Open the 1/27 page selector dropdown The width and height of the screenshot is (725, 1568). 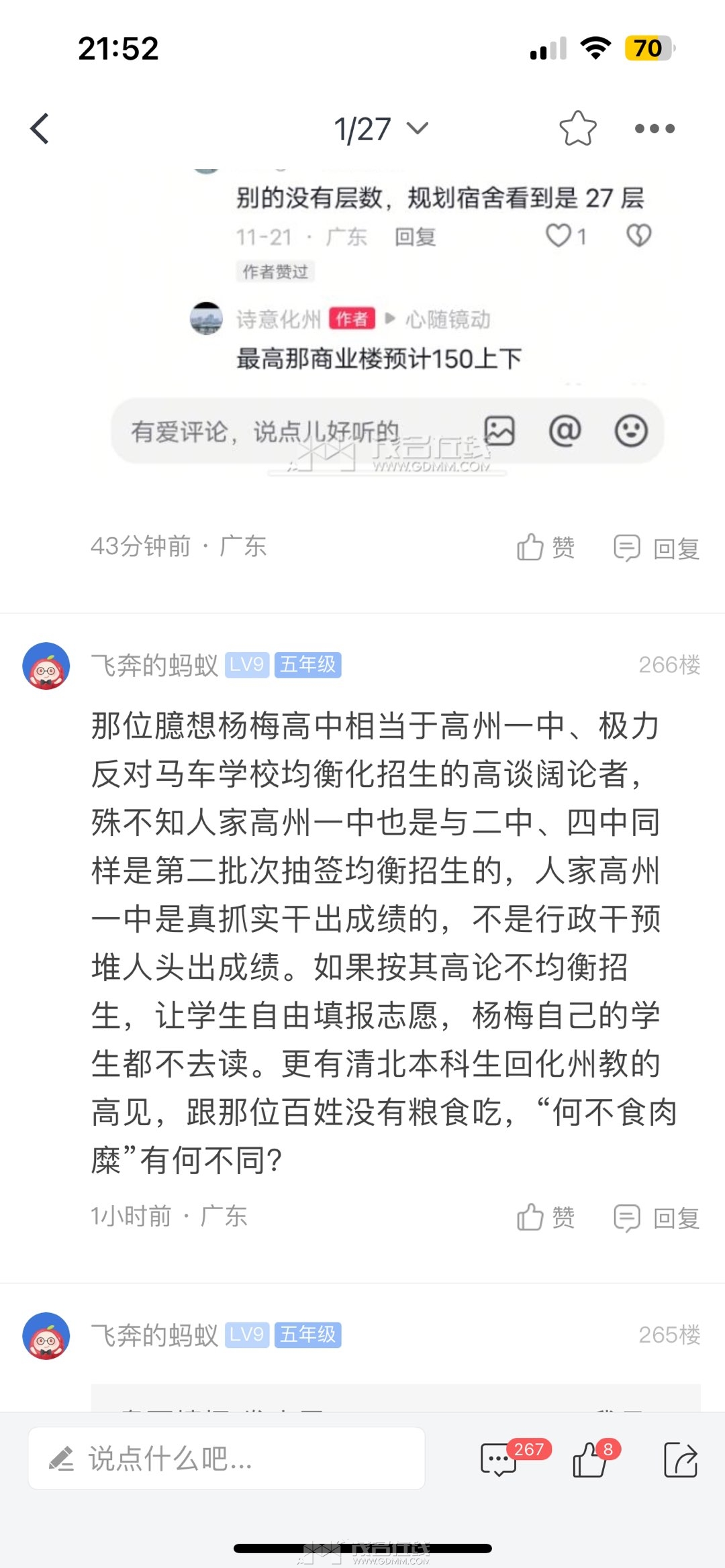point(380,129)
